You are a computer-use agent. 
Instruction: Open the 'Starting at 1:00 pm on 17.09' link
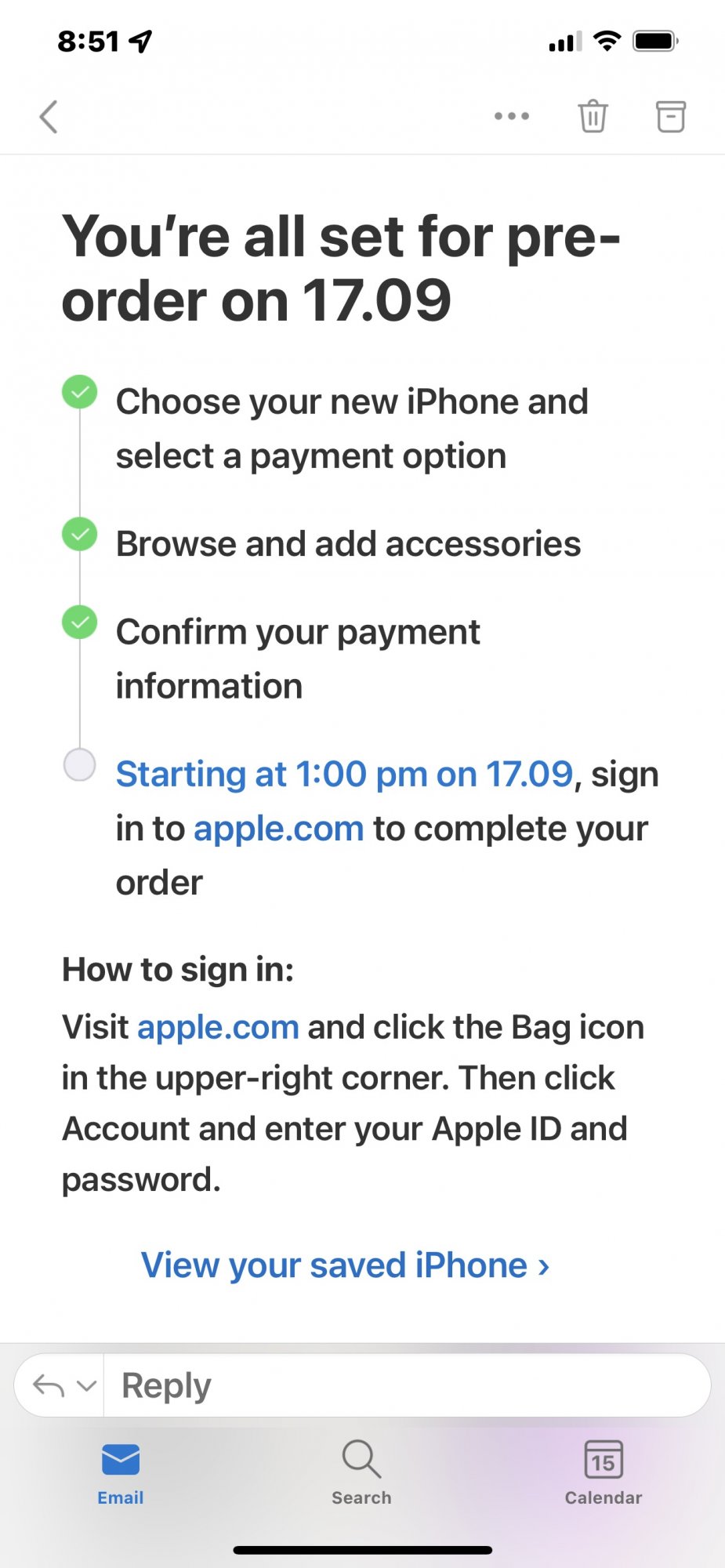pyautogui.click(x=345, y=774)
